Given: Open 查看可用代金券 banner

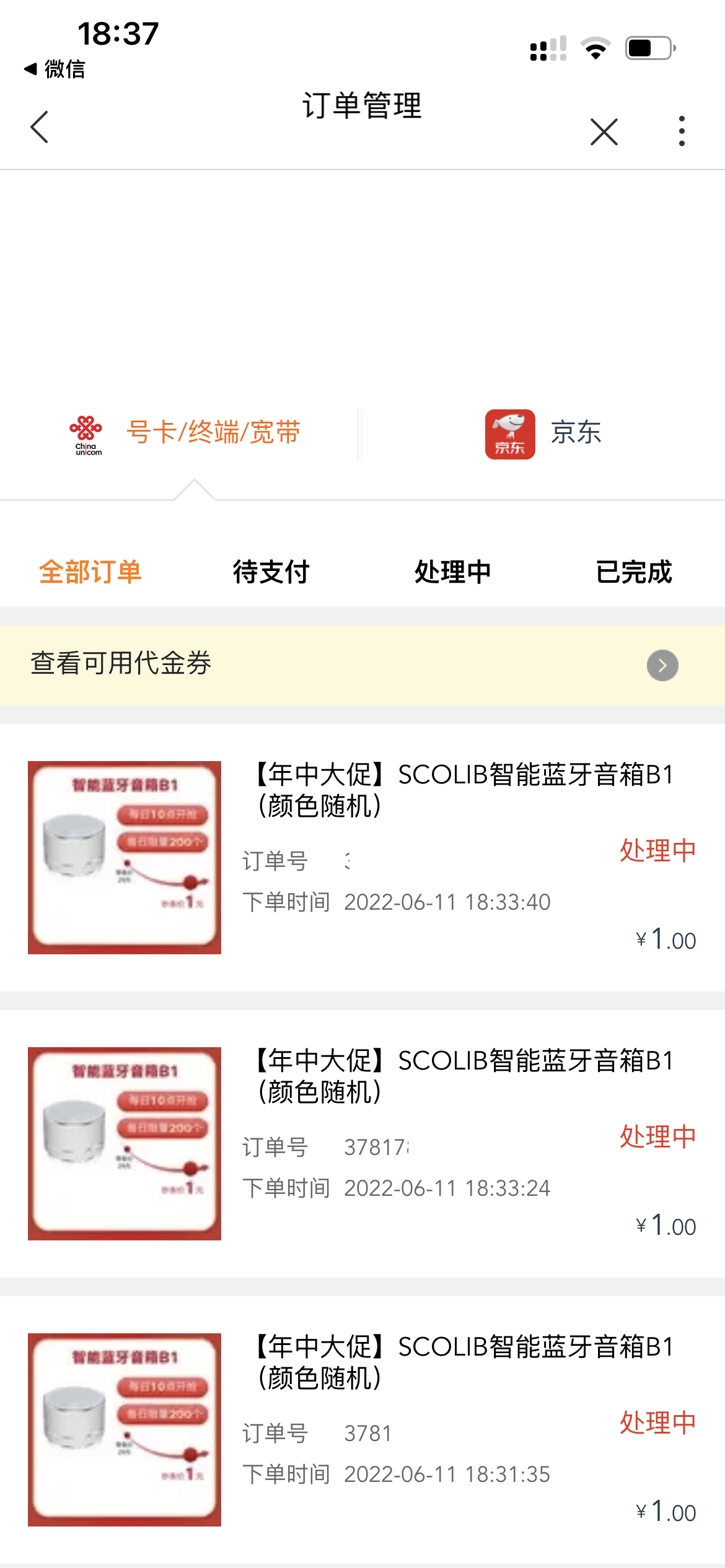Looking at the screenshot, I should 362,664.
